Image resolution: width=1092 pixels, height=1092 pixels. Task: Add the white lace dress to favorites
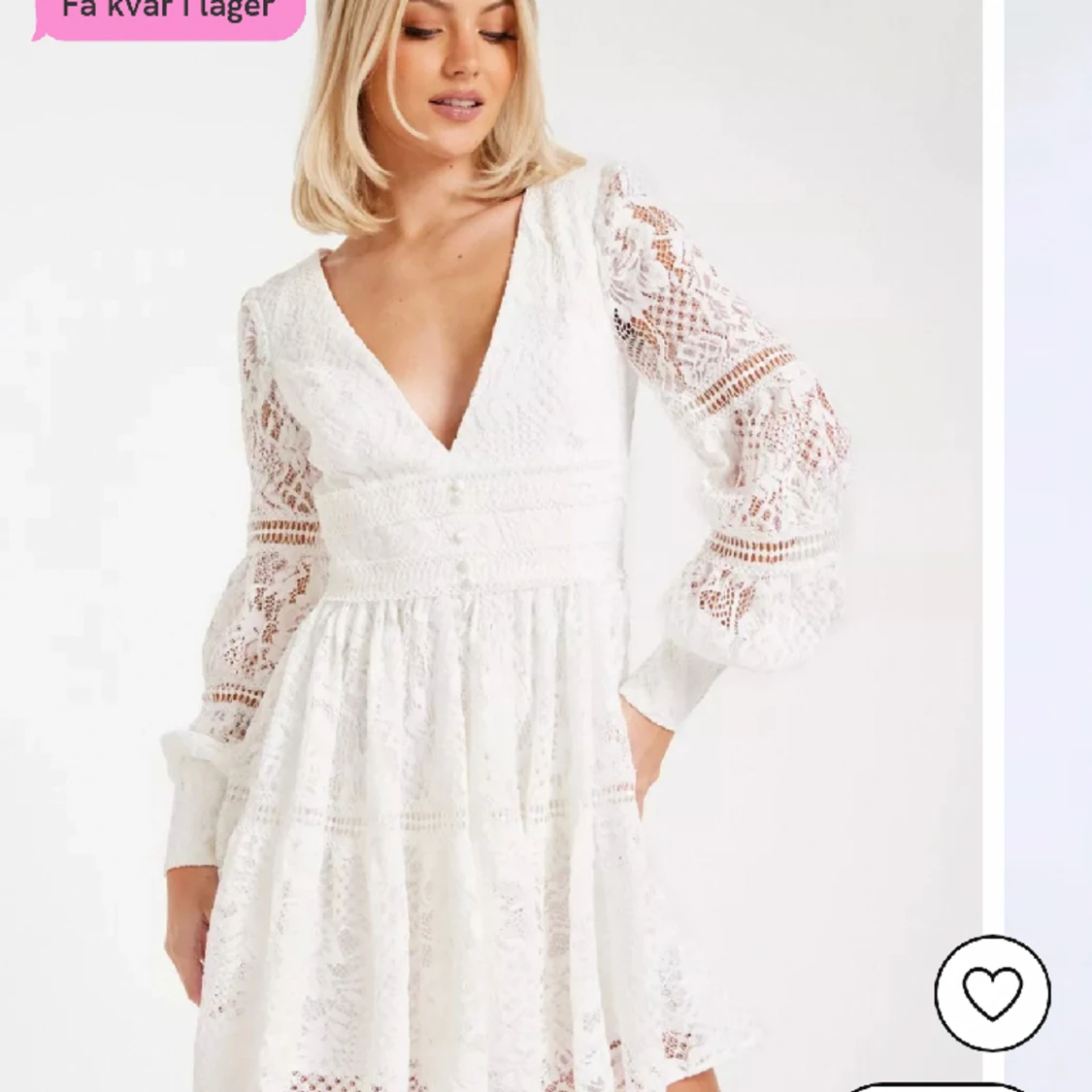[x=992, y=993]
